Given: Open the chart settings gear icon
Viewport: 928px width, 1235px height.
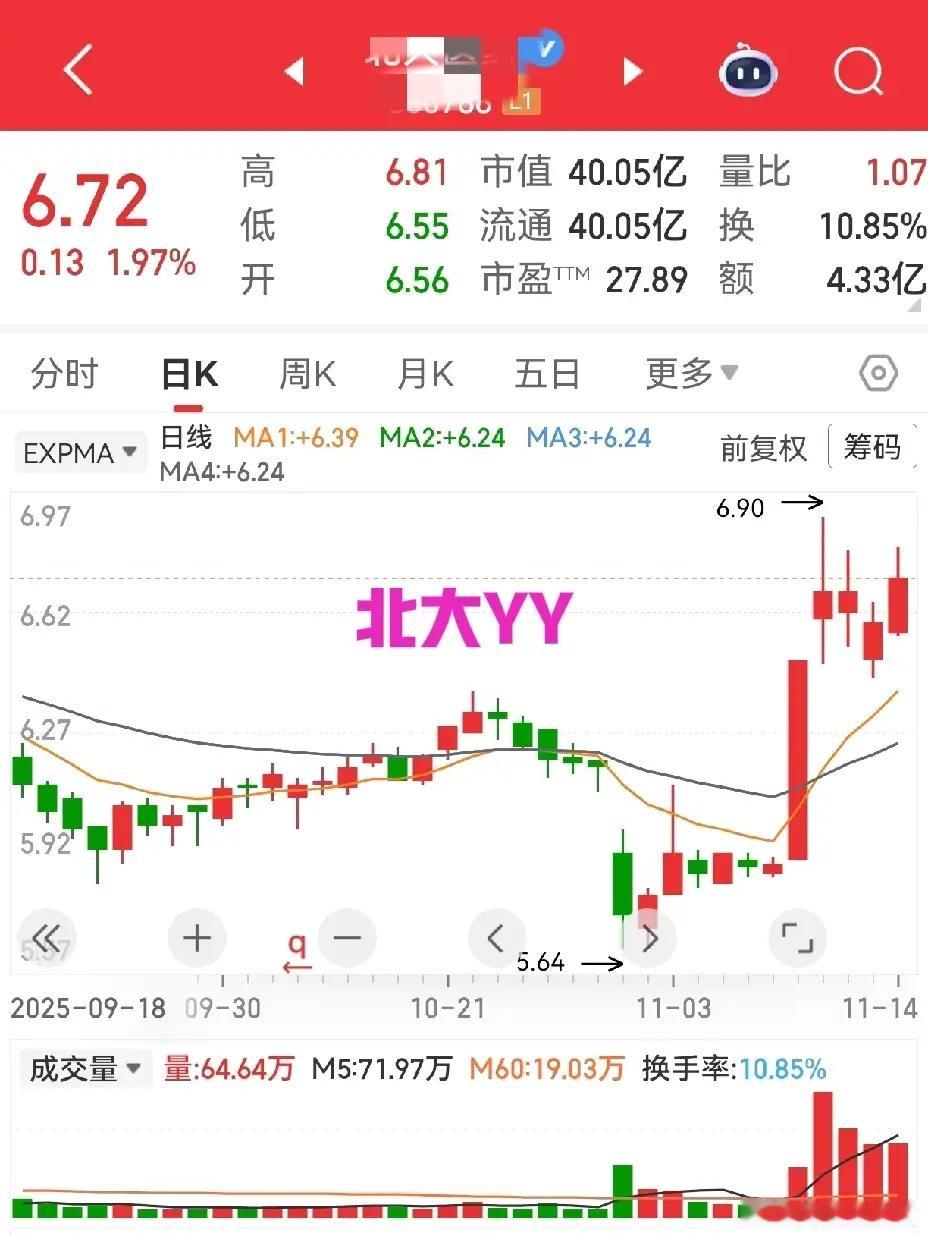Looking at the screenshot, I should [878, 372].
